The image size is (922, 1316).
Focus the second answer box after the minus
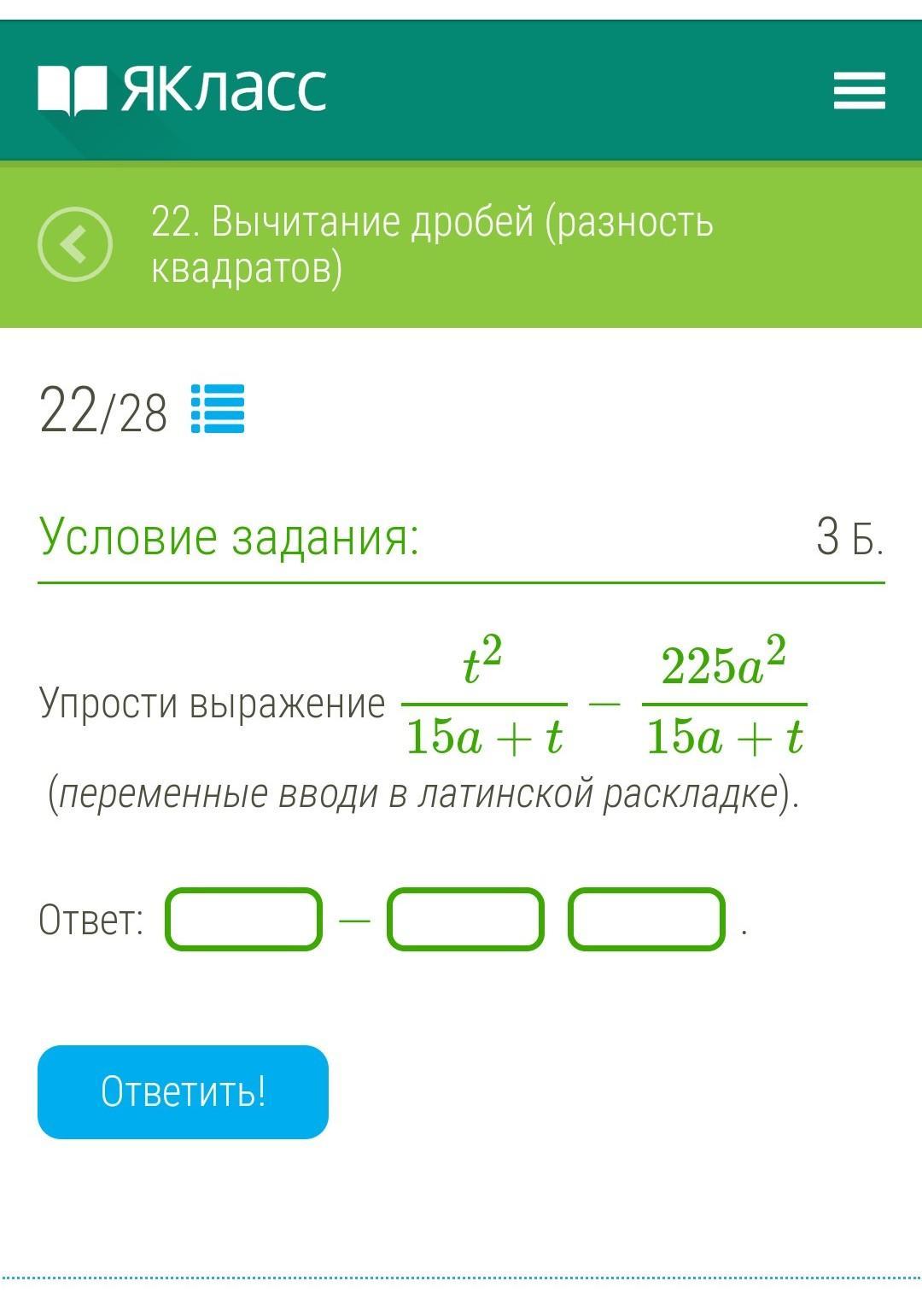pyautogui.click(x=465, y=920)
